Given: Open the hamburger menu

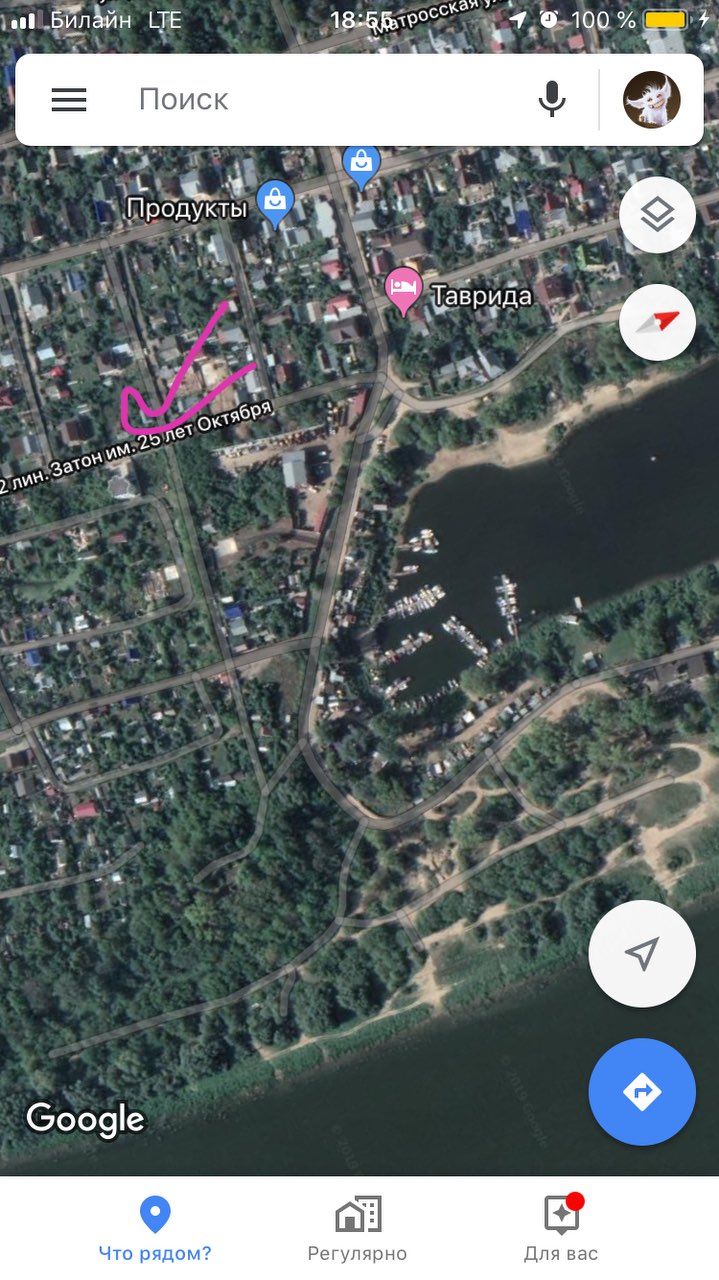Looking at the screenshot, I should point(69,100).
